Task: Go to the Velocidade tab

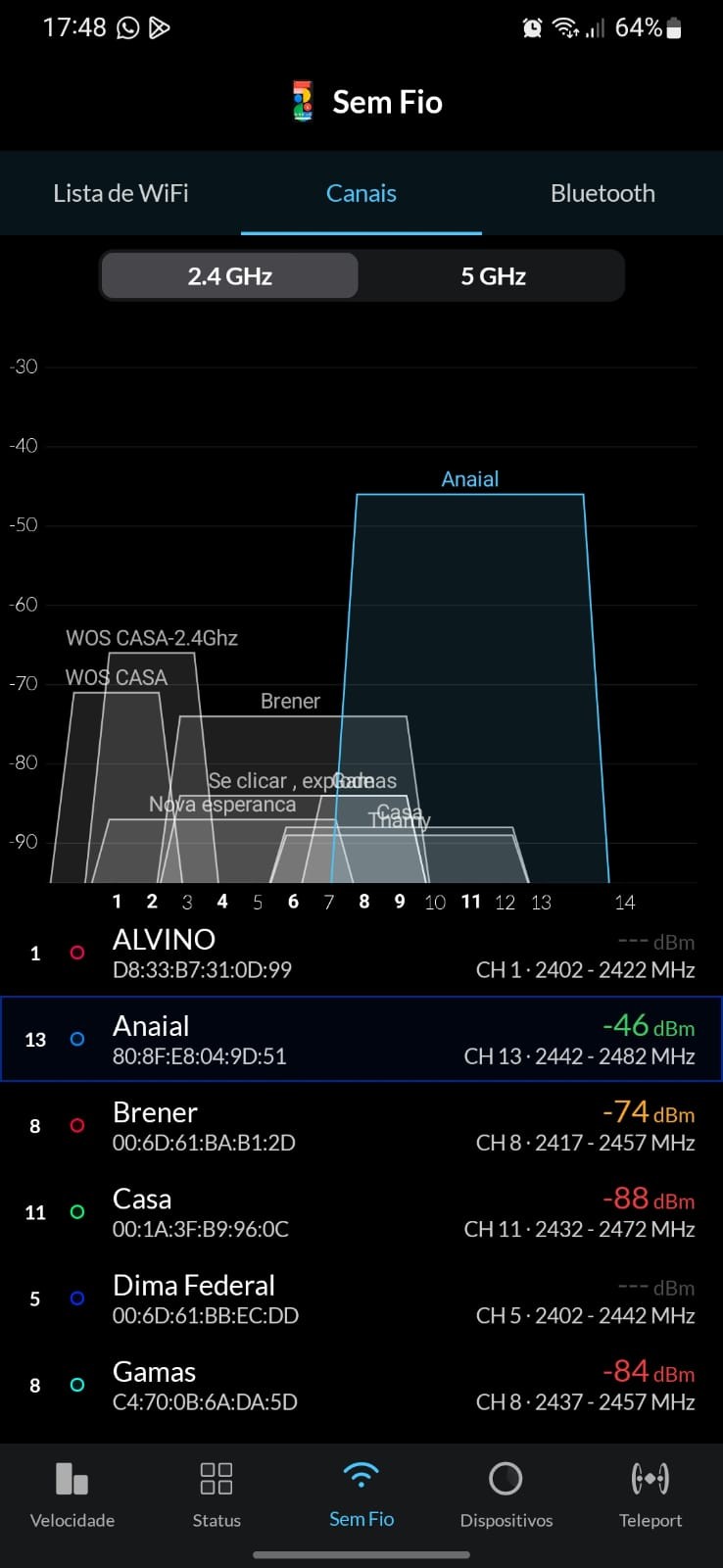Action: pyautogui.click(x=72, y=1494)
